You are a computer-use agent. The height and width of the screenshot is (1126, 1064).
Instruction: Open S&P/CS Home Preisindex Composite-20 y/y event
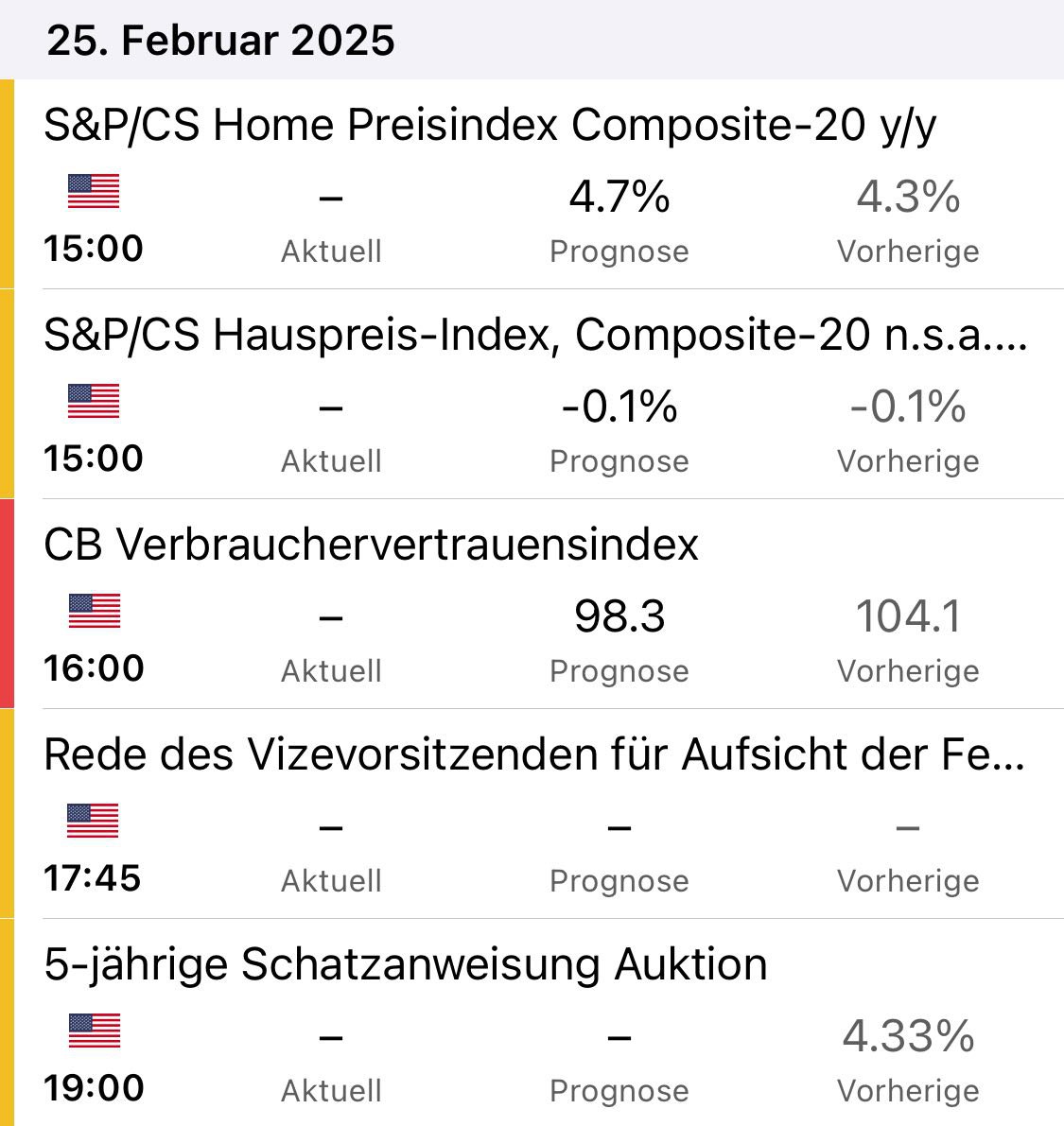(490, 126)
